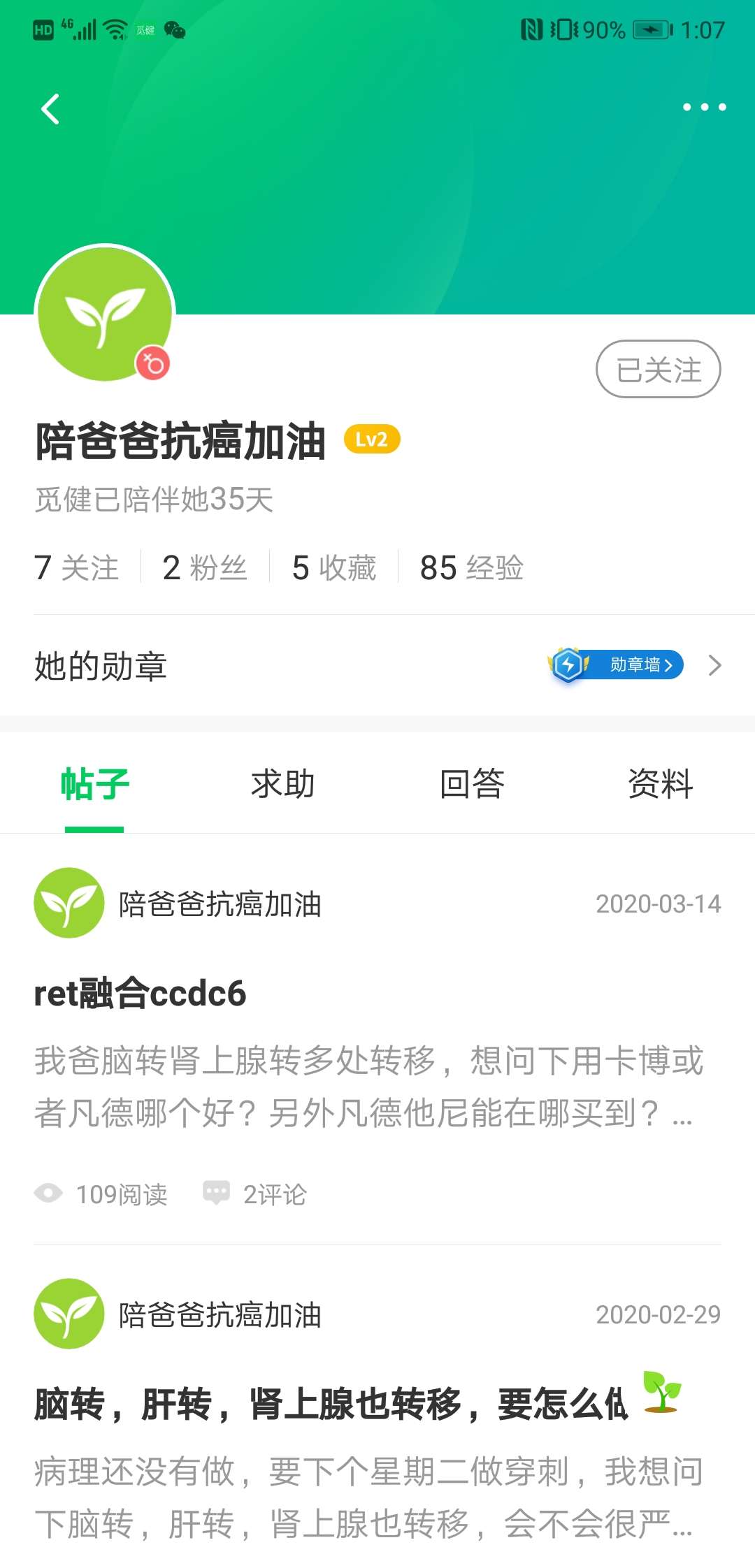Open comments via the 2评论 speech bubble icon
755x1568 pixels.
click(x=217, y=1191)
